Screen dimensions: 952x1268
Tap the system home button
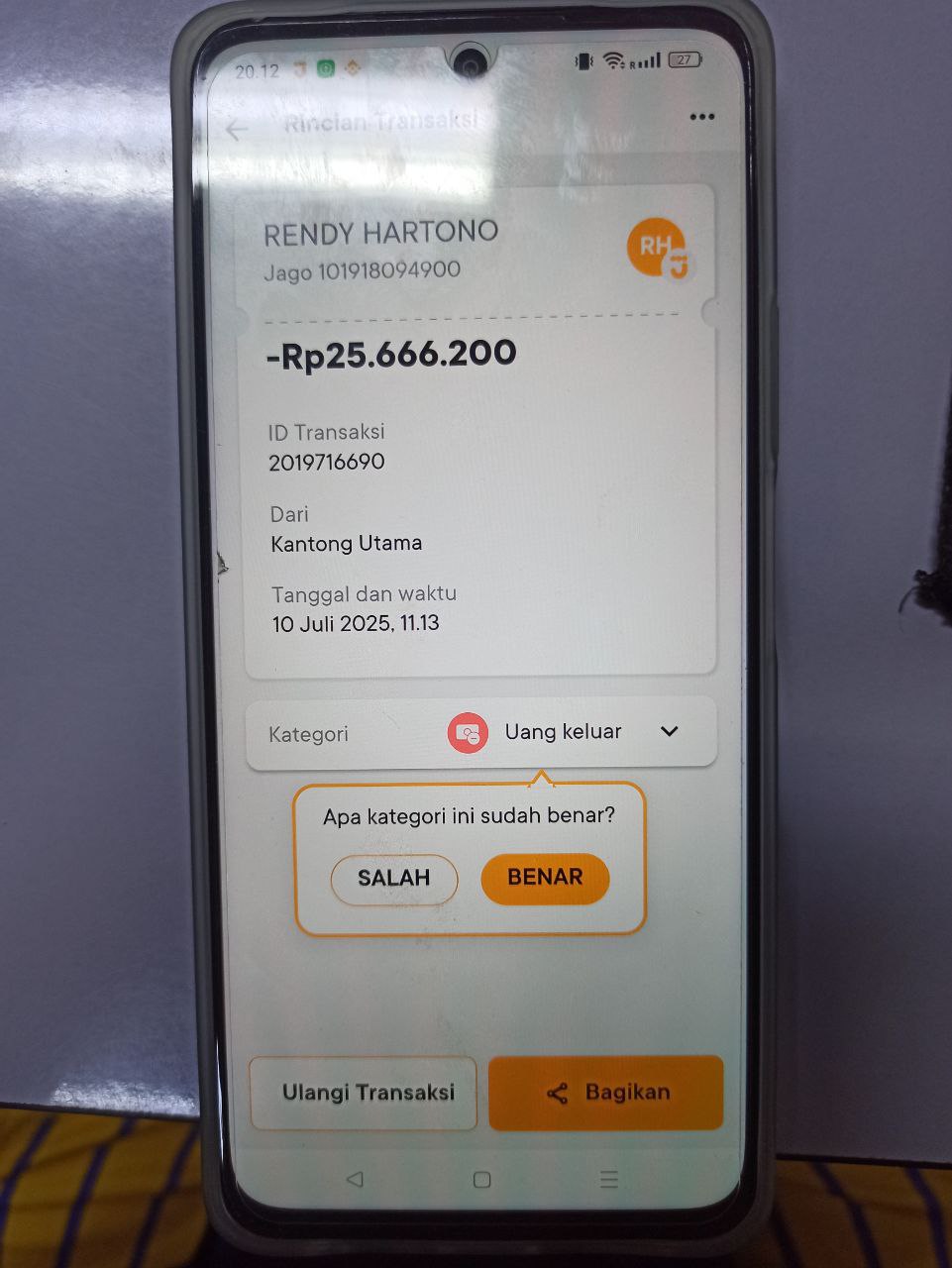481,1179
